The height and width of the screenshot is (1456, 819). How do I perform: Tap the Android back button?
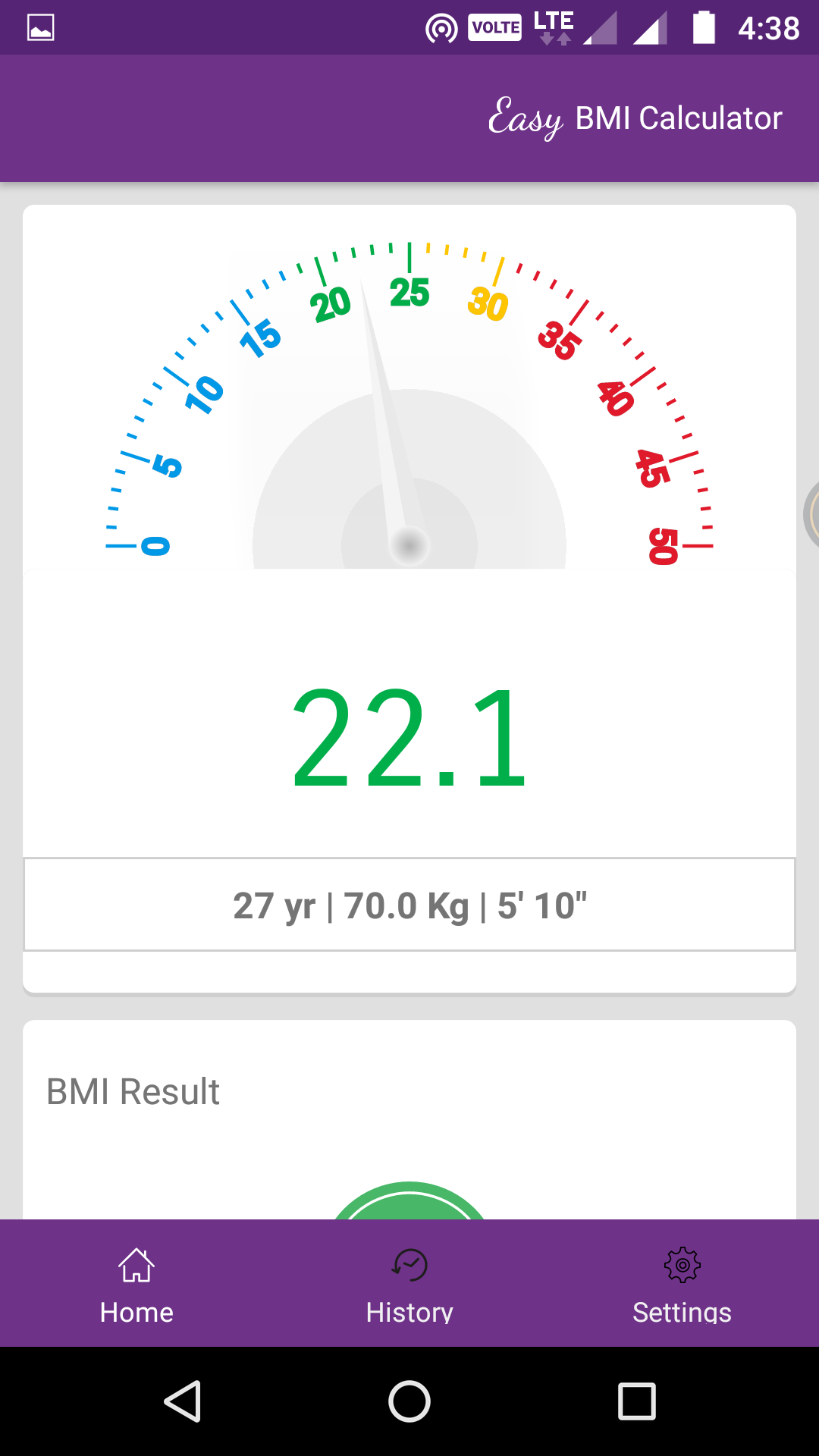(x=182, y=1401)
